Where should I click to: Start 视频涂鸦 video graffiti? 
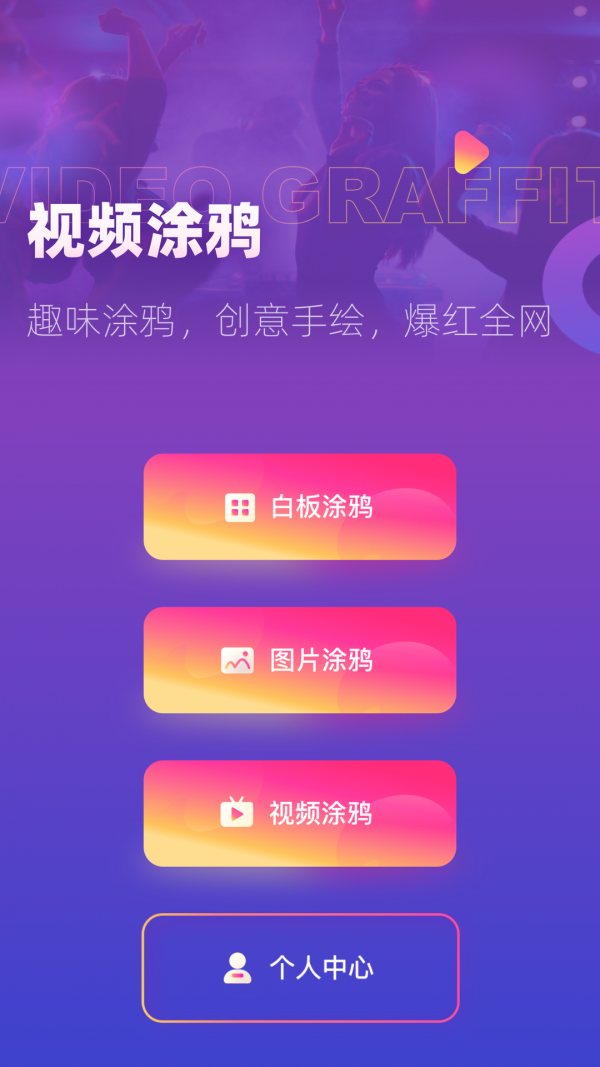click(300, 813)
